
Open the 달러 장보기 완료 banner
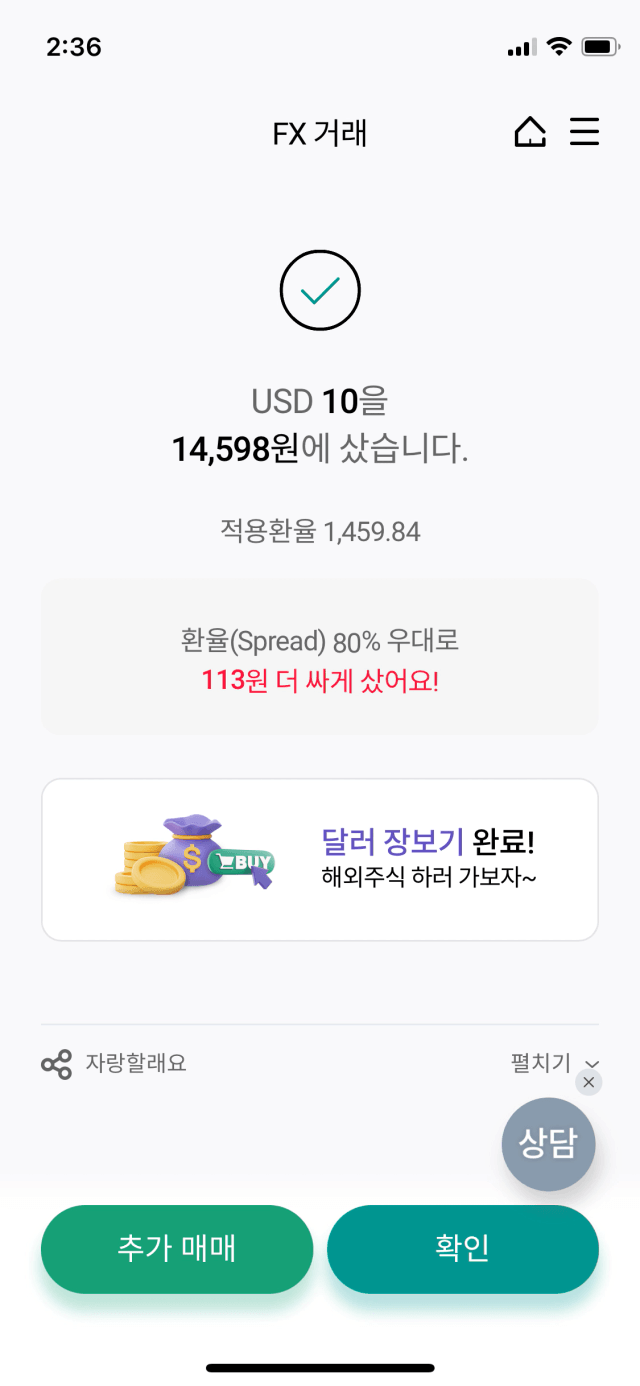[320, 860]
